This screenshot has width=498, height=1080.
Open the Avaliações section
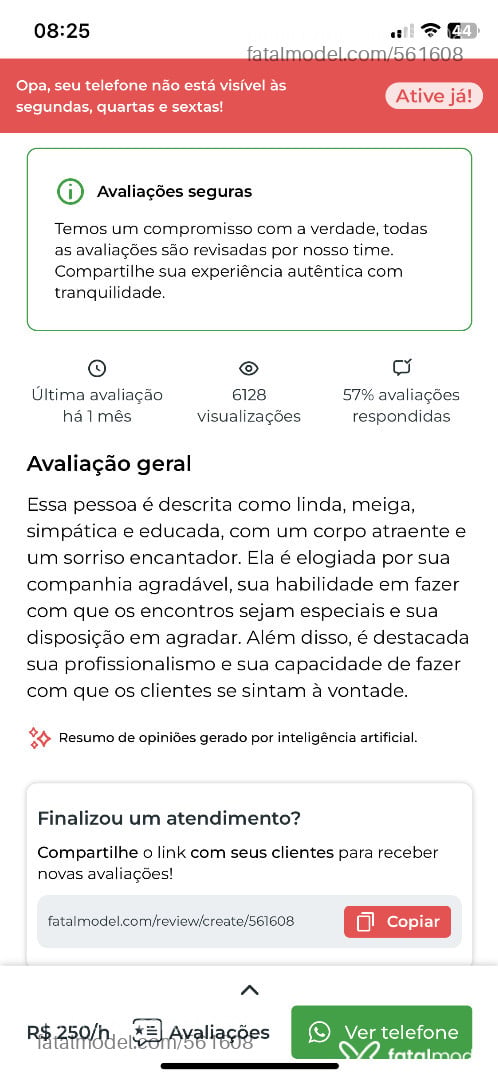201,1032
